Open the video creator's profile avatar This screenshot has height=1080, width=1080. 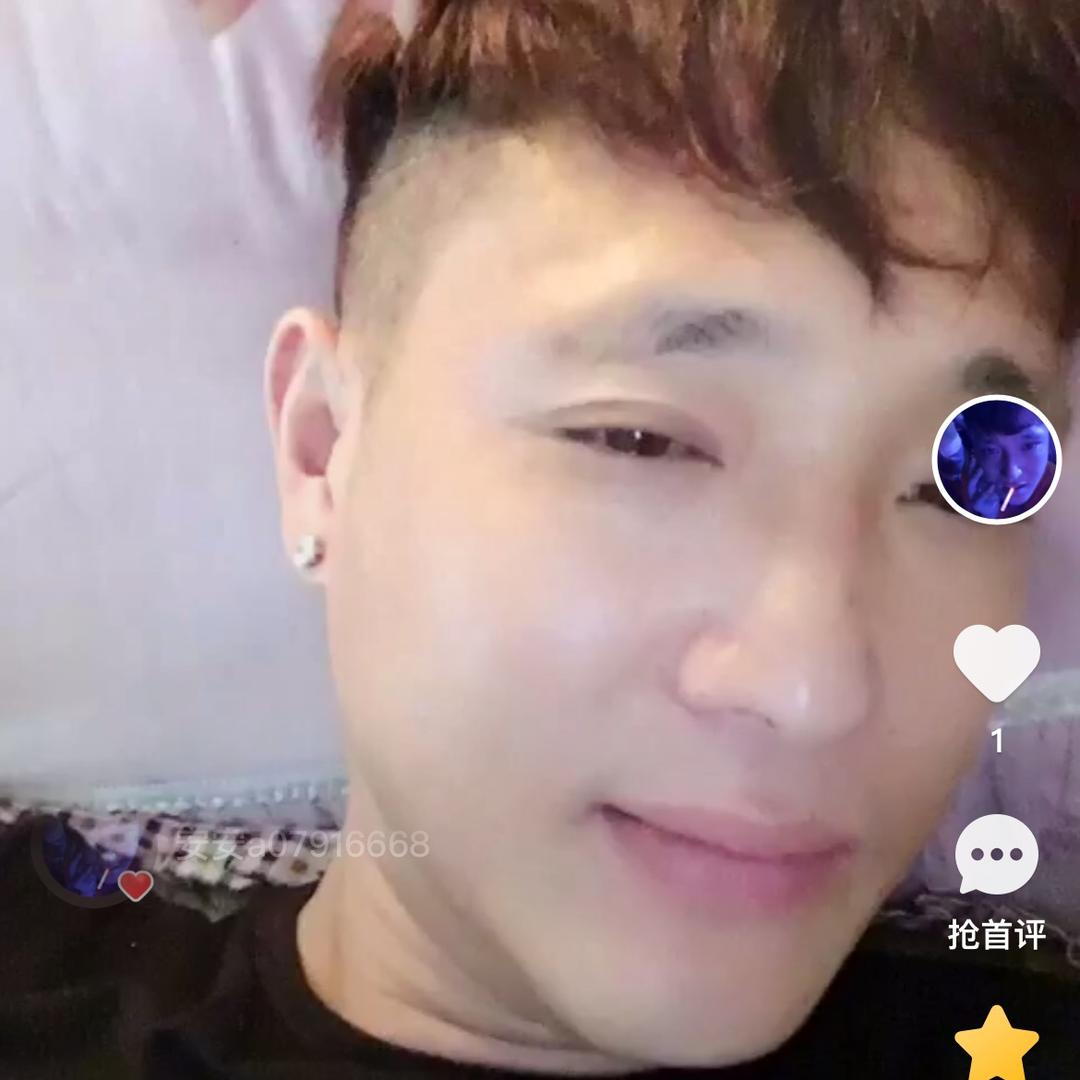(x=996, y=459)
